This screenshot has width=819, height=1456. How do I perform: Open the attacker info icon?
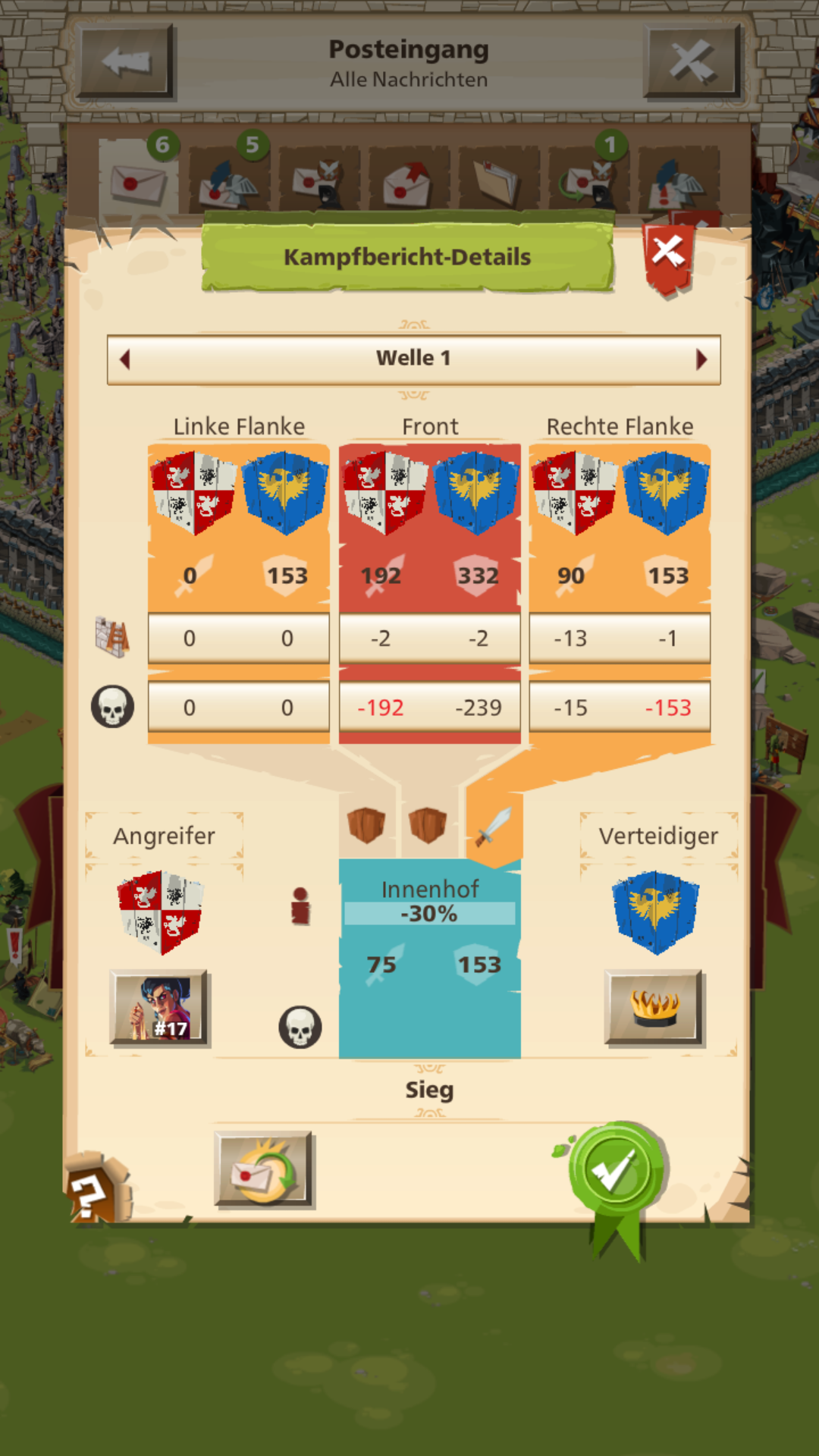coord(300,905)
